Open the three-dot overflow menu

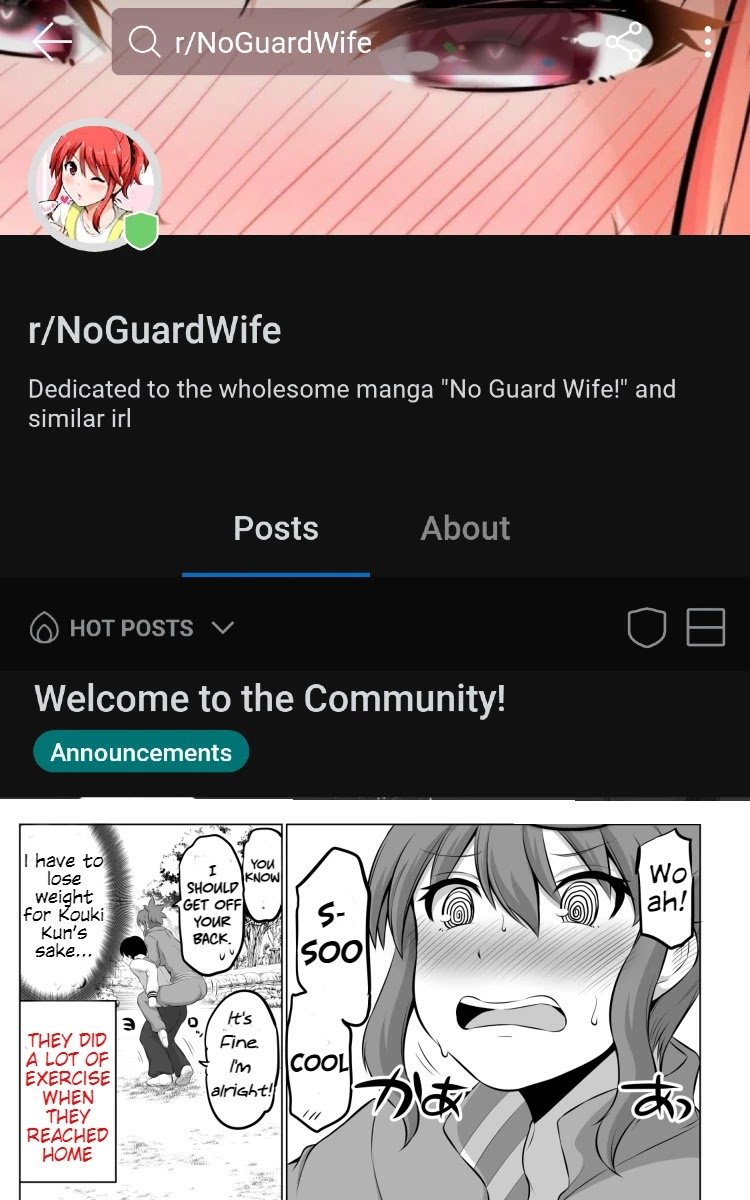708,42
